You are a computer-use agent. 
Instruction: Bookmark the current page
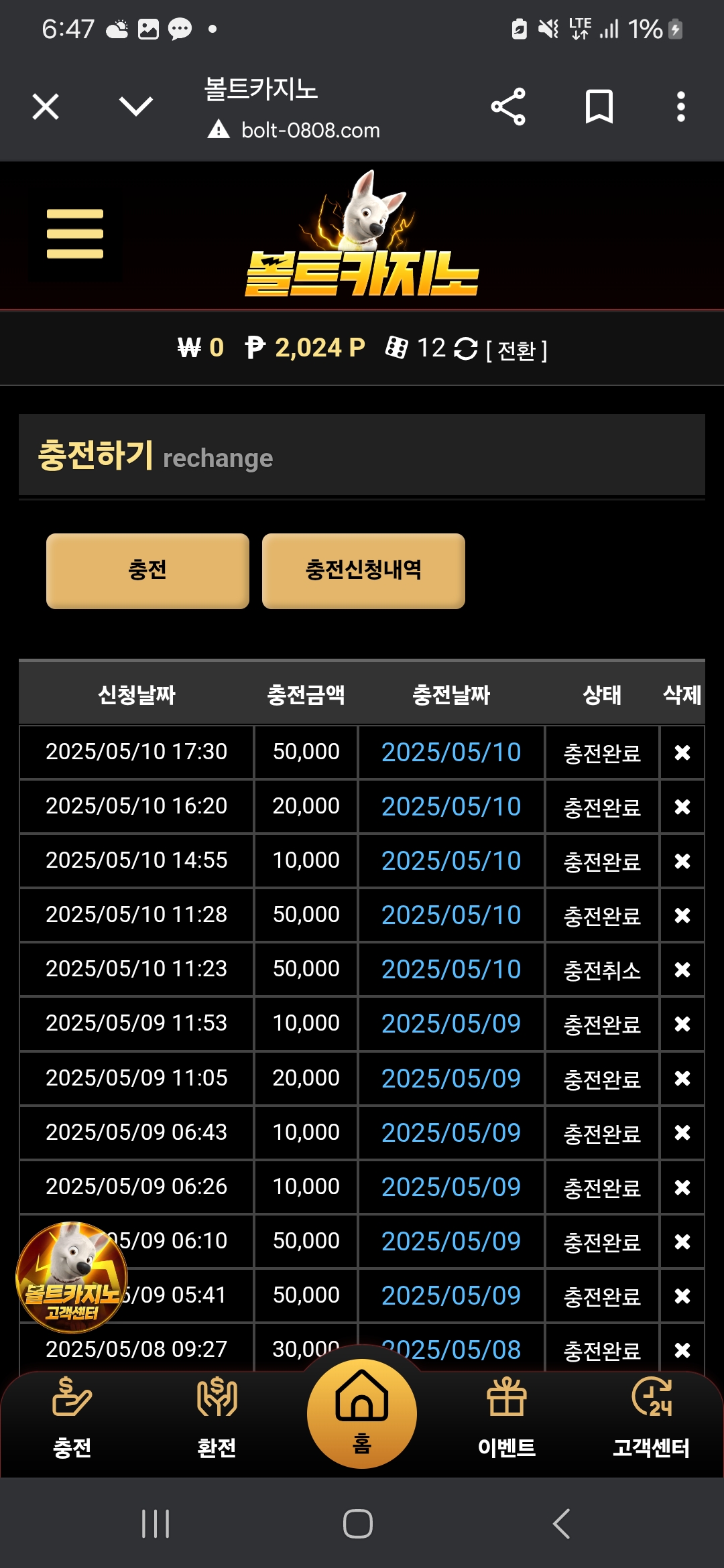click(x=599, y=107)
